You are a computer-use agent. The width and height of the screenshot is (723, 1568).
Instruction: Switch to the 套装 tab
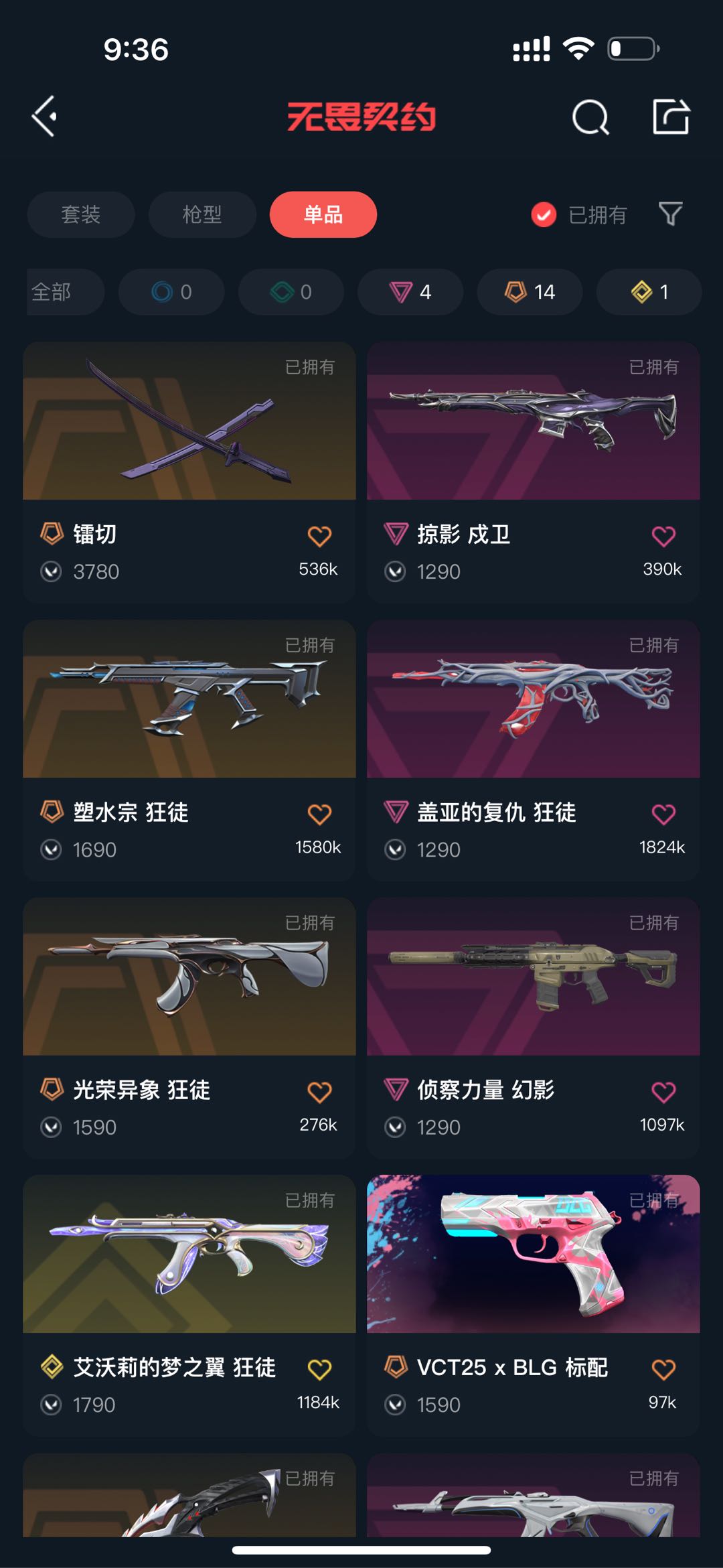(81, 215)
